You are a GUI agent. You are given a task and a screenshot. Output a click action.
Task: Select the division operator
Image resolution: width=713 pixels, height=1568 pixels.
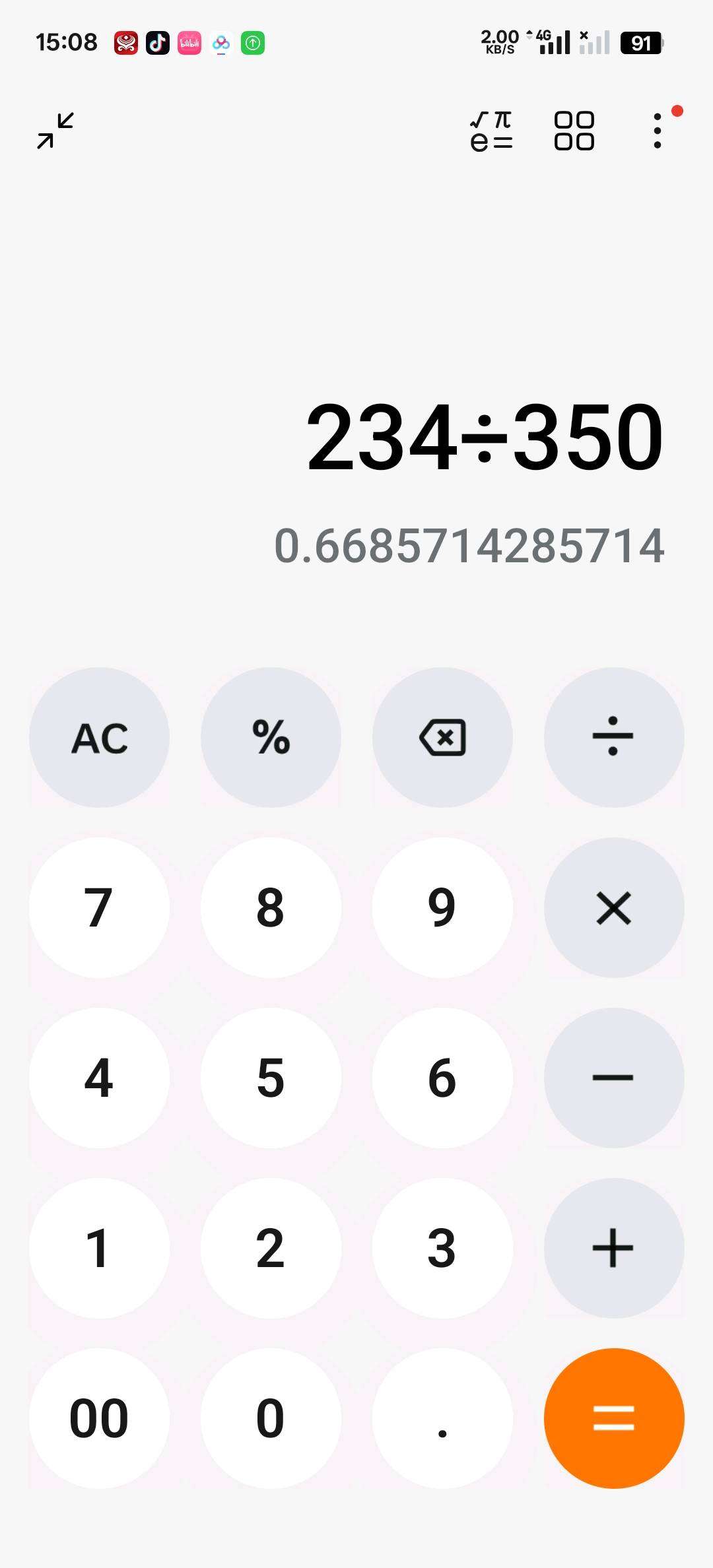614,737
